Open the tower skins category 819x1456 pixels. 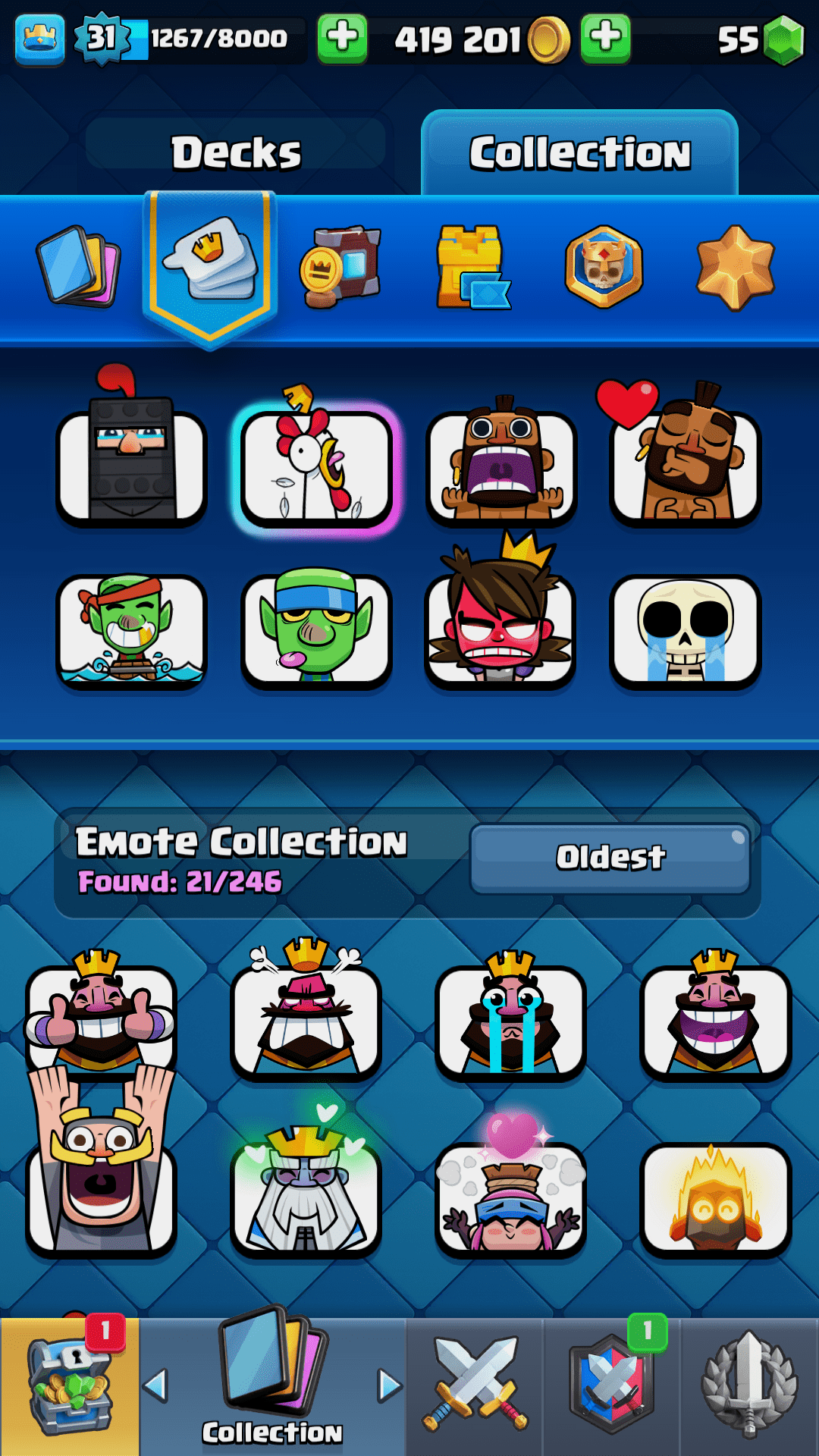pyautogui.click(x=472, y=266)
